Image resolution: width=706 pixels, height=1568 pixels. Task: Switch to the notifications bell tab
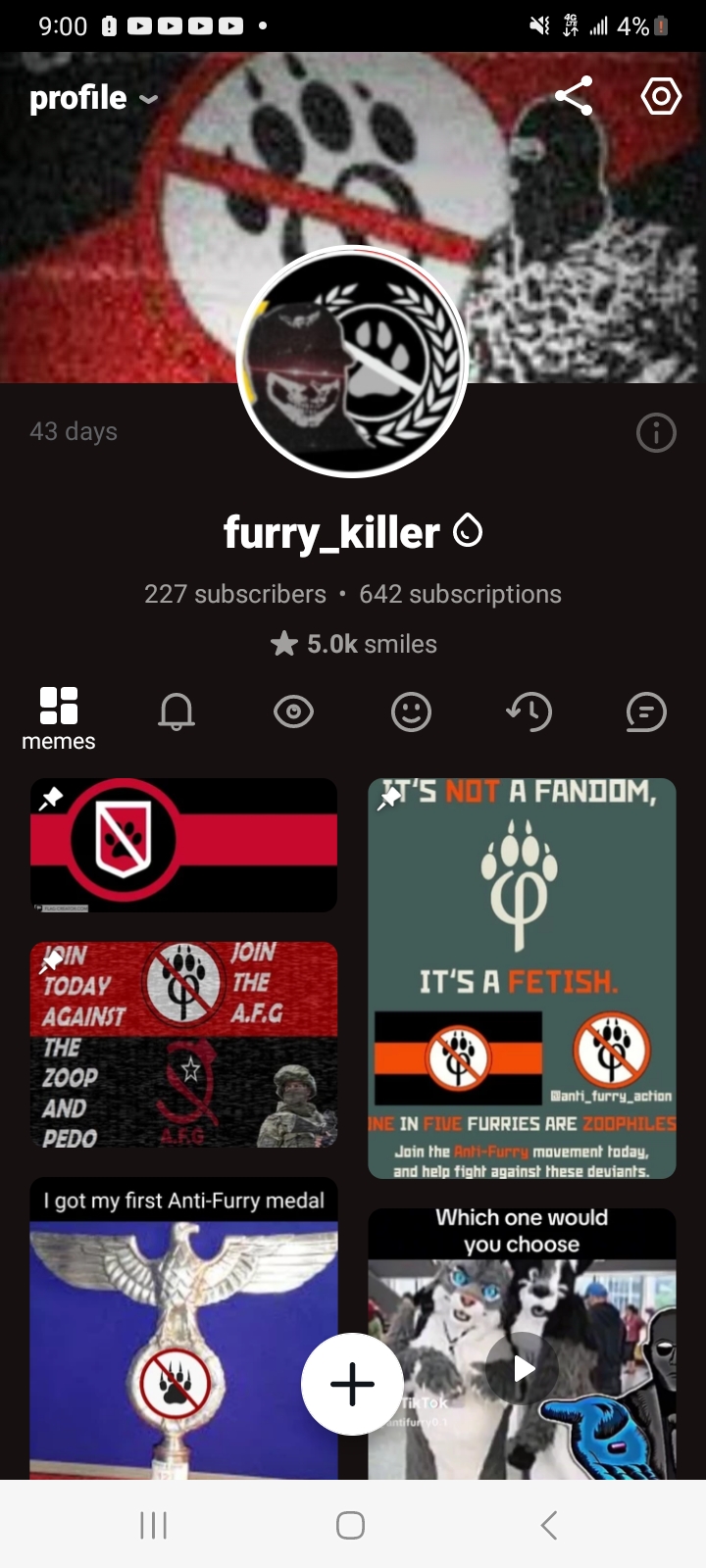pyautogui.click(x=176, y=712)
